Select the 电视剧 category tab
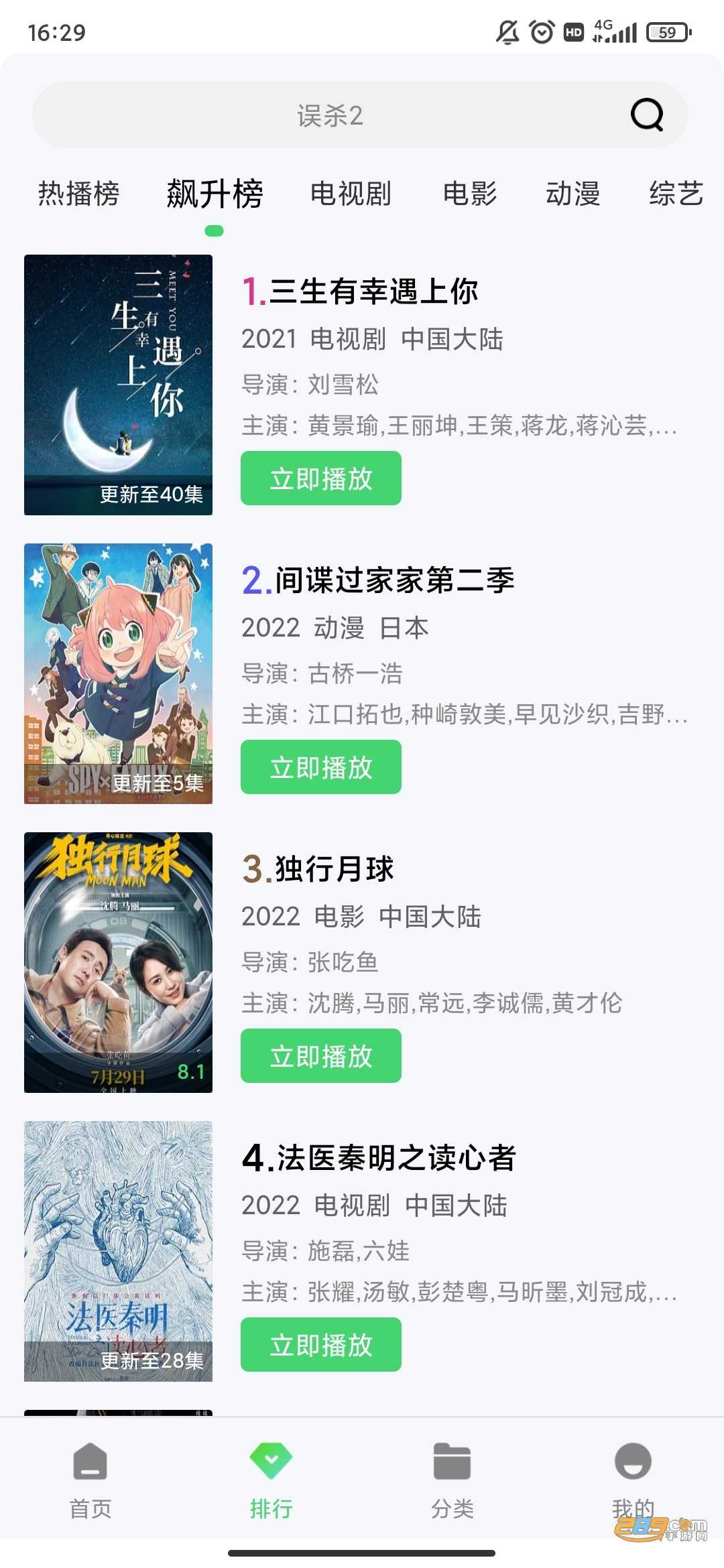 coord(351,194)
